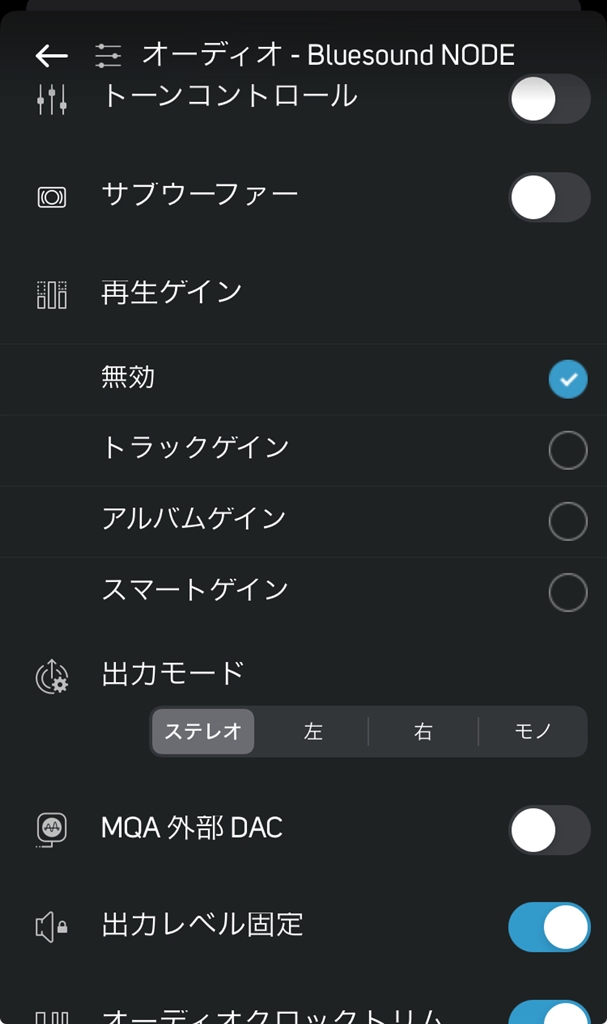Select トラックゲイン replay gain option
The height and width of the screenshot is (1024, 607).
[x=303, y=450]
